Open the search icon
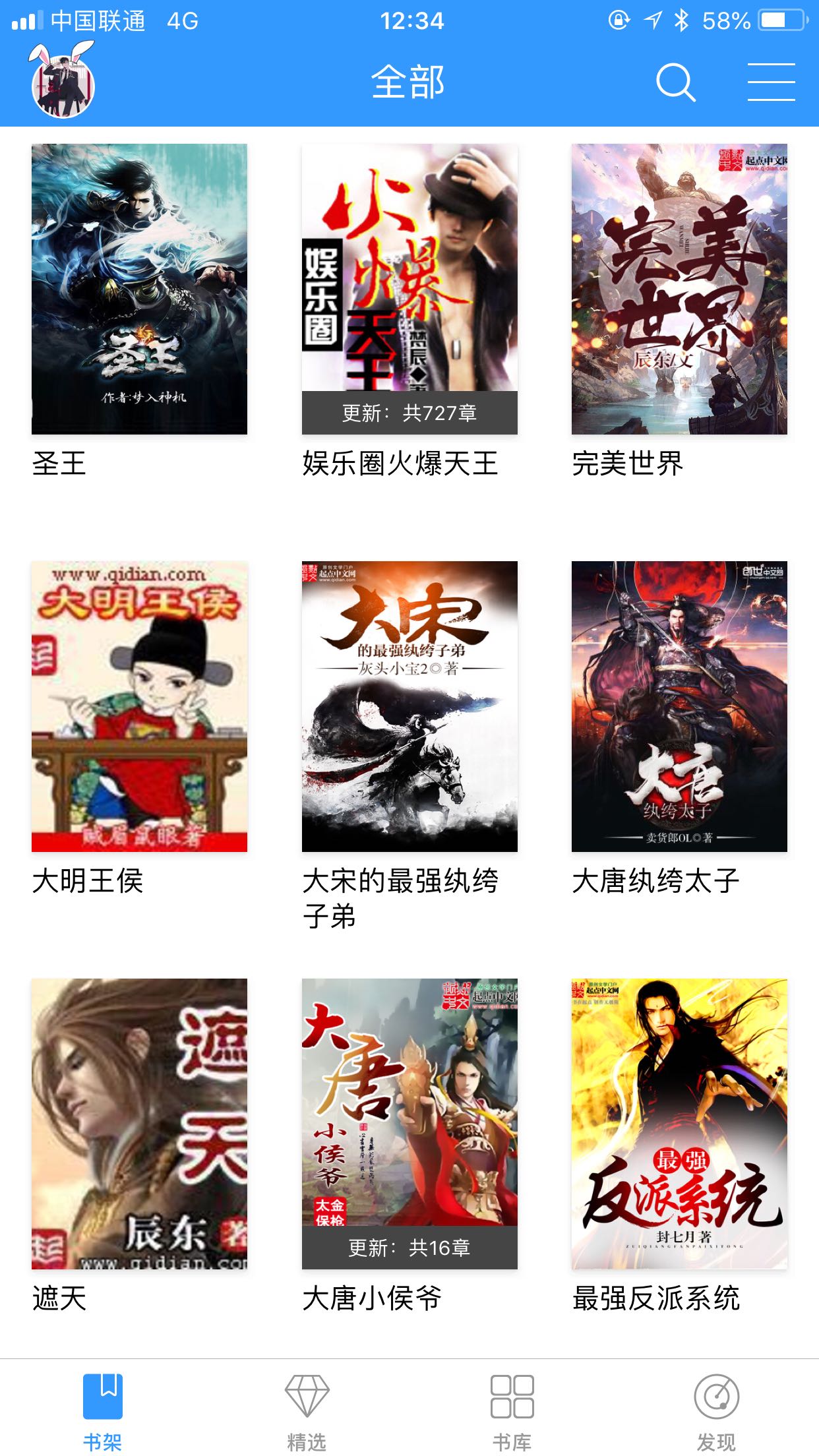This screenshot has height=1456, width=819. point(675,83)
